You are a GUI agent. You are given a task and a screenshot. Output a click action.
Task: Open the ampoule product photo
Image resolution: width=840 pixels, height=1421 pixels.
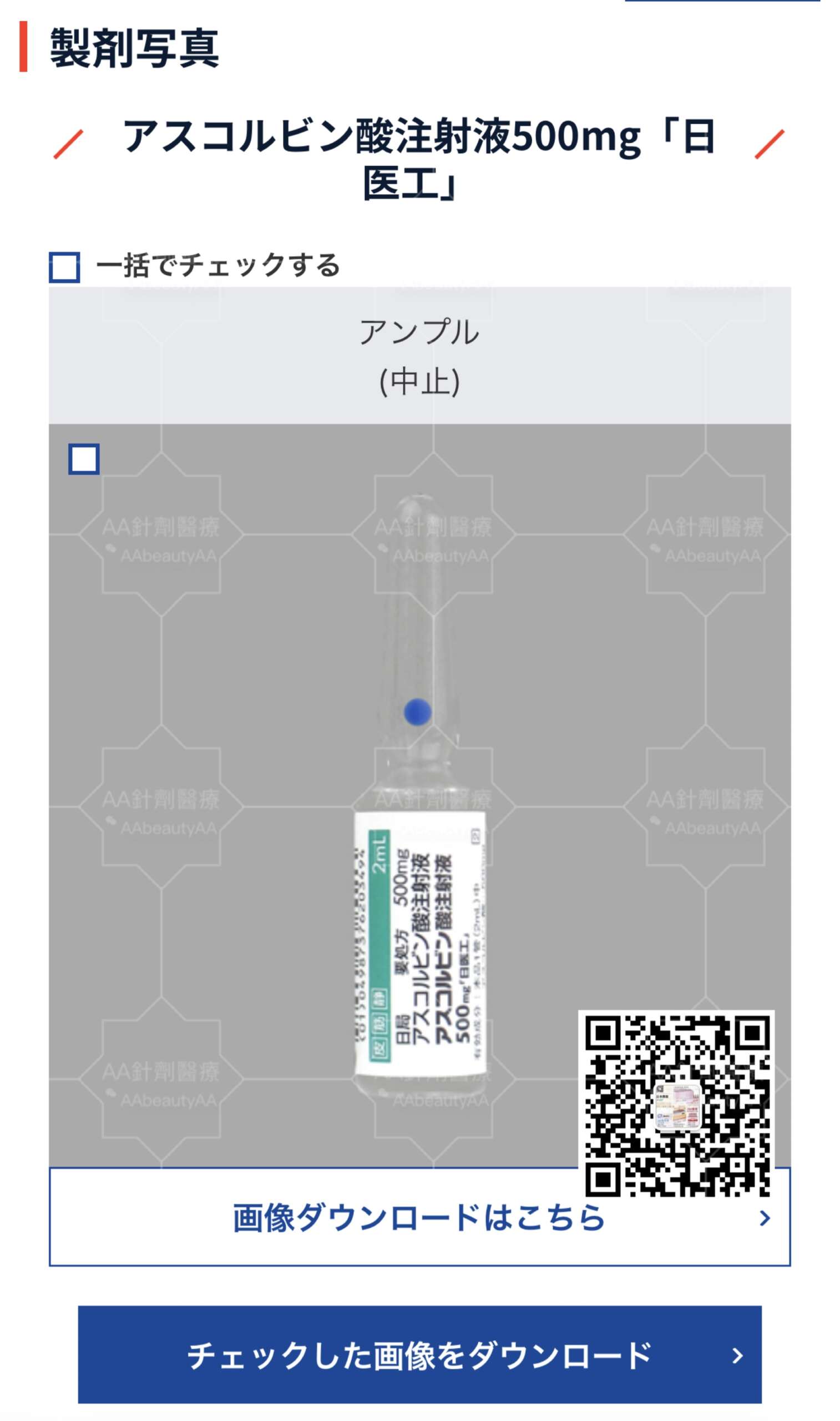click(x=419, y=793)
